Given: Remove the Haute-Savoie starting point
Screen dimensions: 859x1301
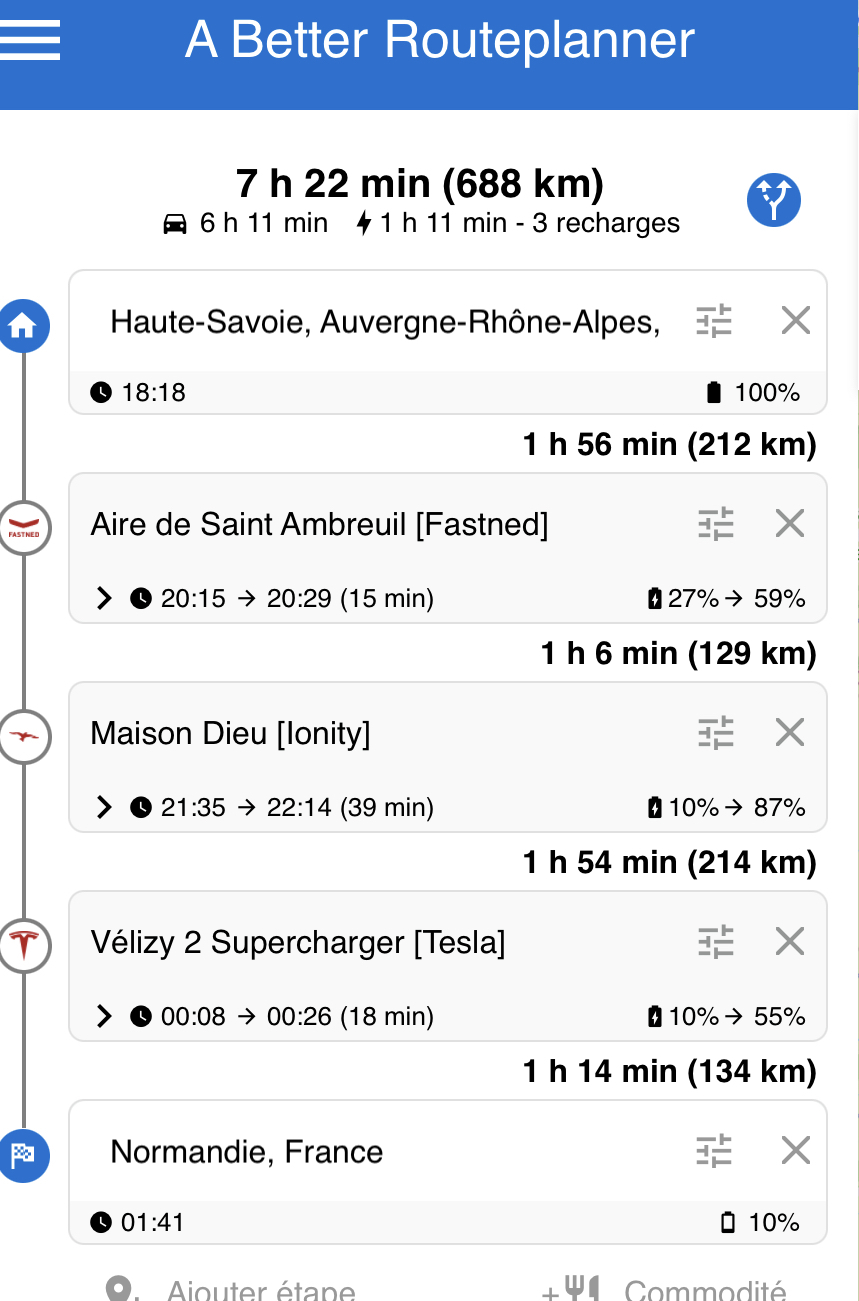Looking at the screenshot, I should click(x=795, y=321).
